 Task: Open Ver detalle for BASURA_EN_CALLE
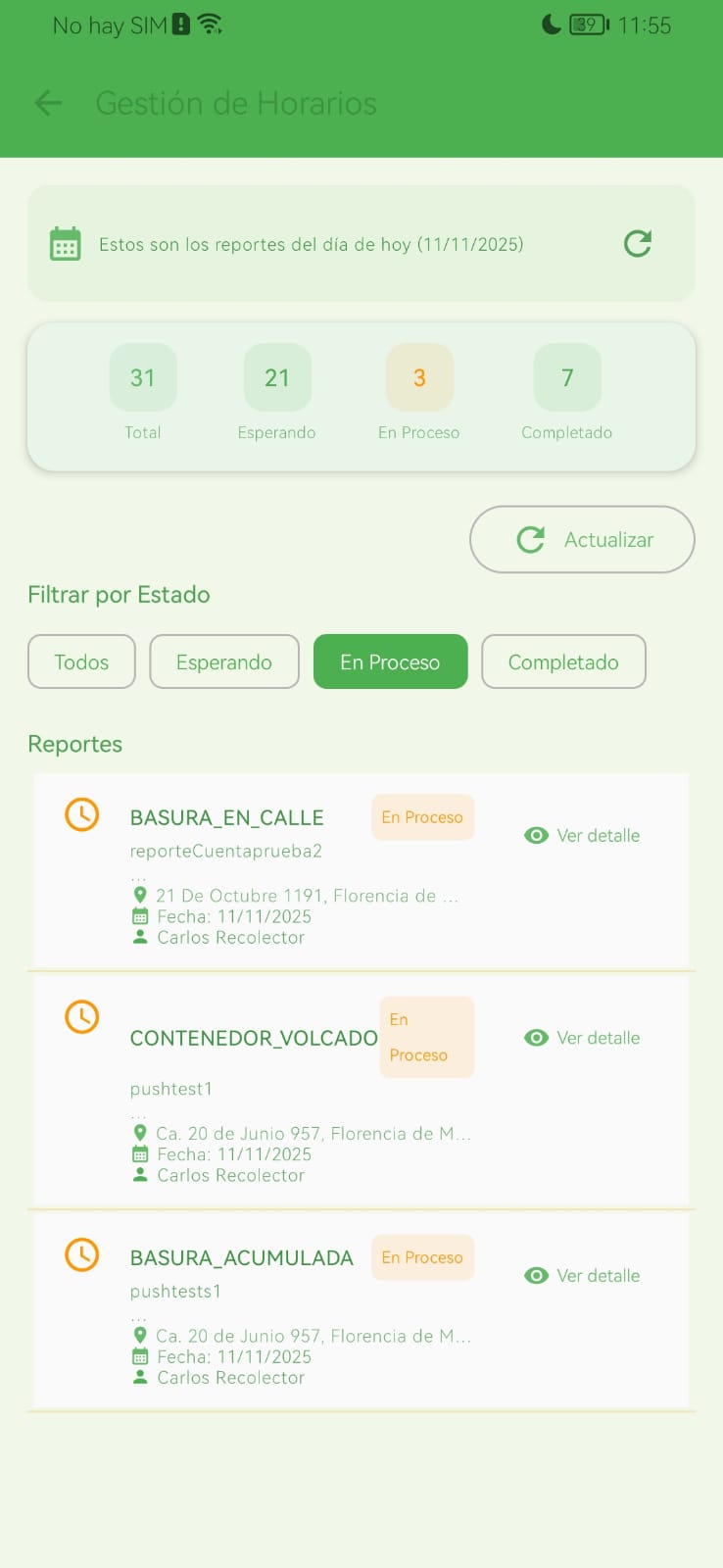tap(599, 835)
